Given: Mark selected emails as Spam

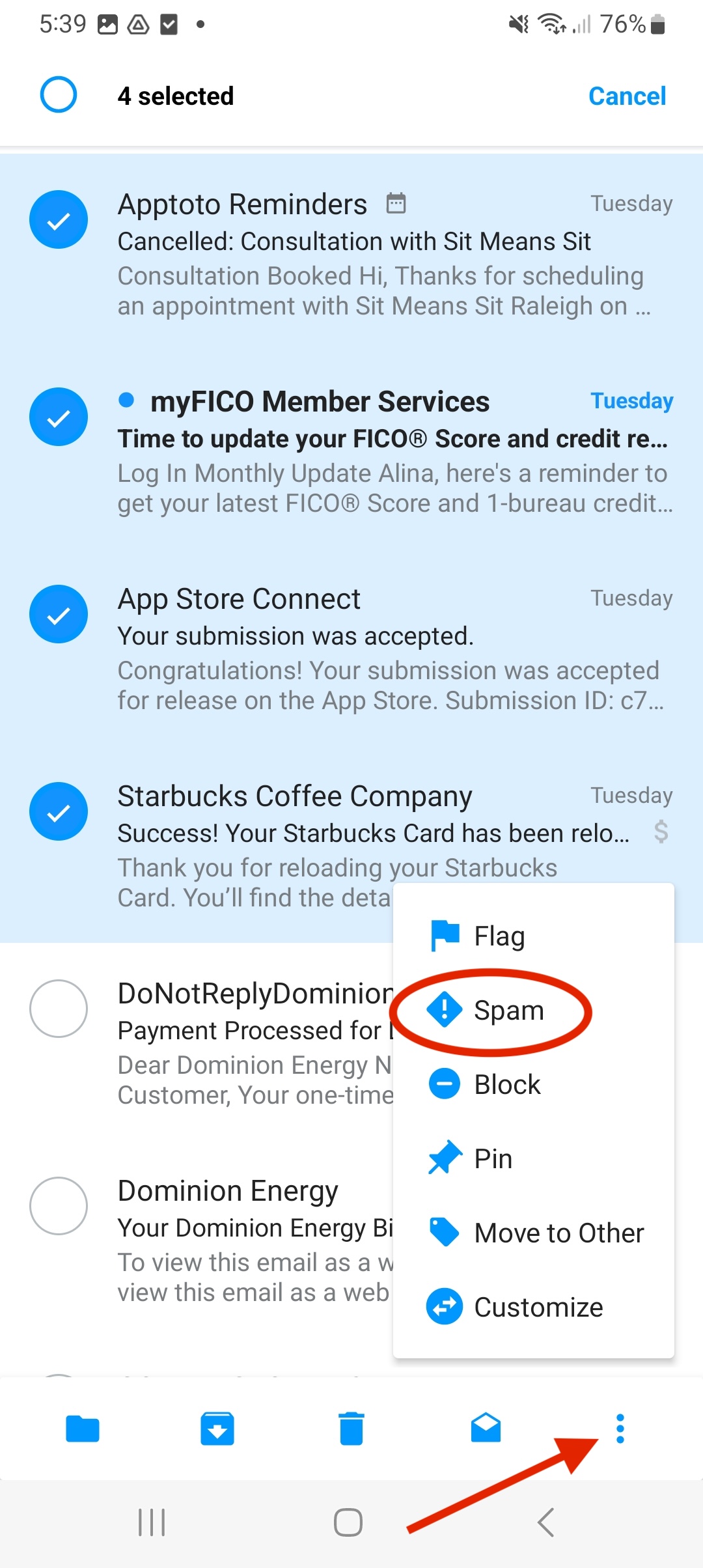Looking at the screenshot, I should [x=509, y=1010].
